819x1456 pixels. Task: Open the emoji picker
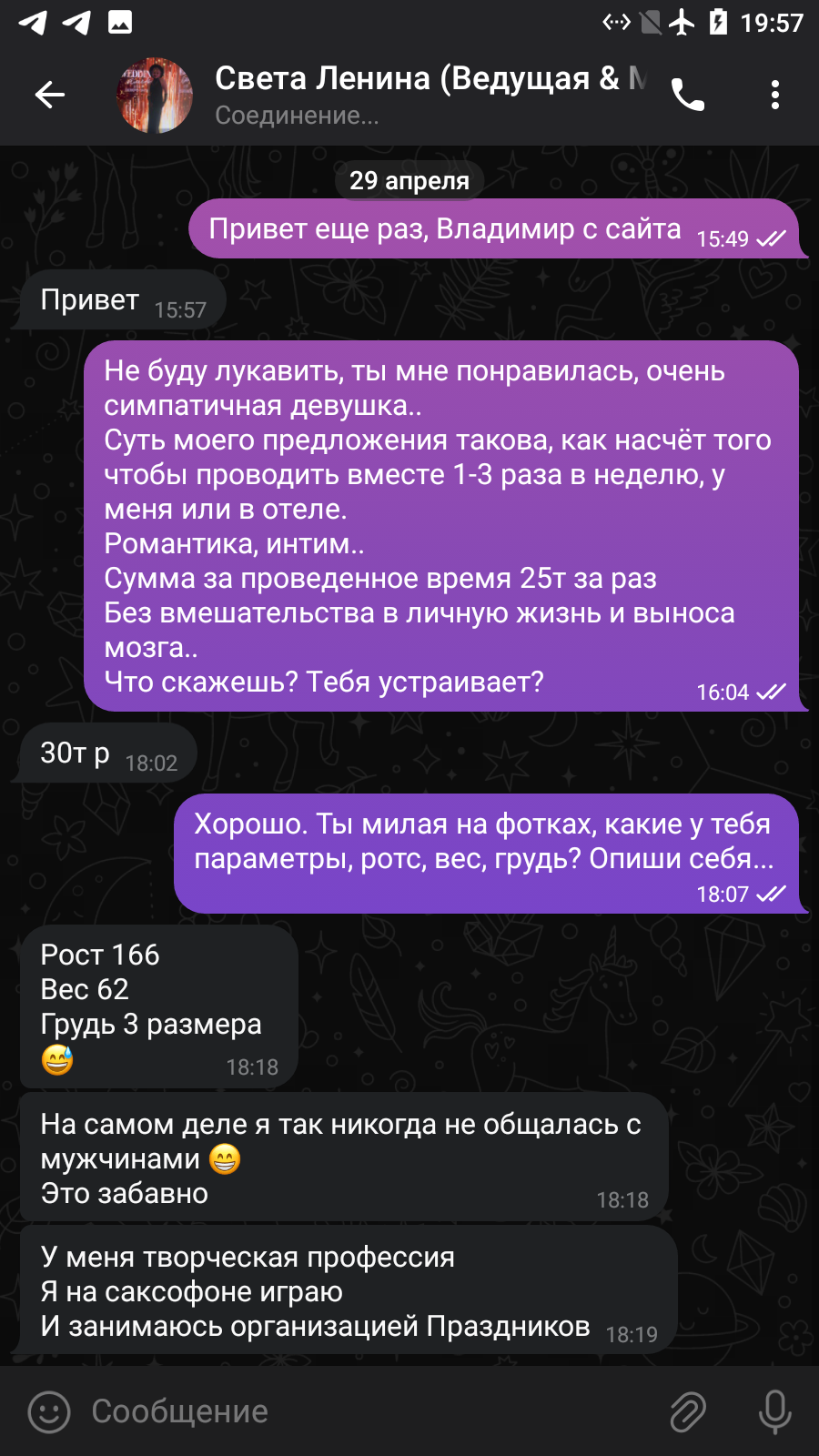49,1412
